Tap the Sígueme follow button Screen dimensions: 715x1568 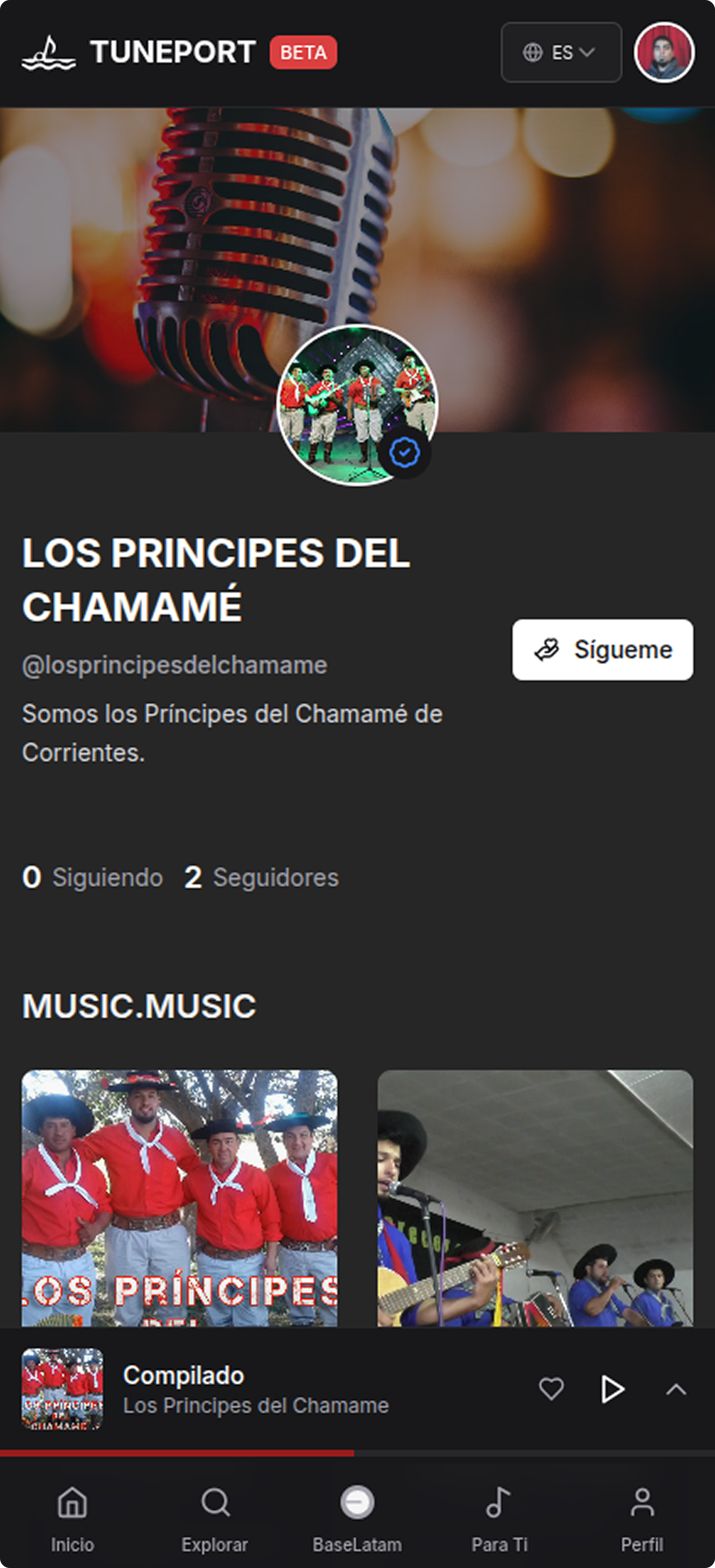pyautogui.click(x=602, y=649)
